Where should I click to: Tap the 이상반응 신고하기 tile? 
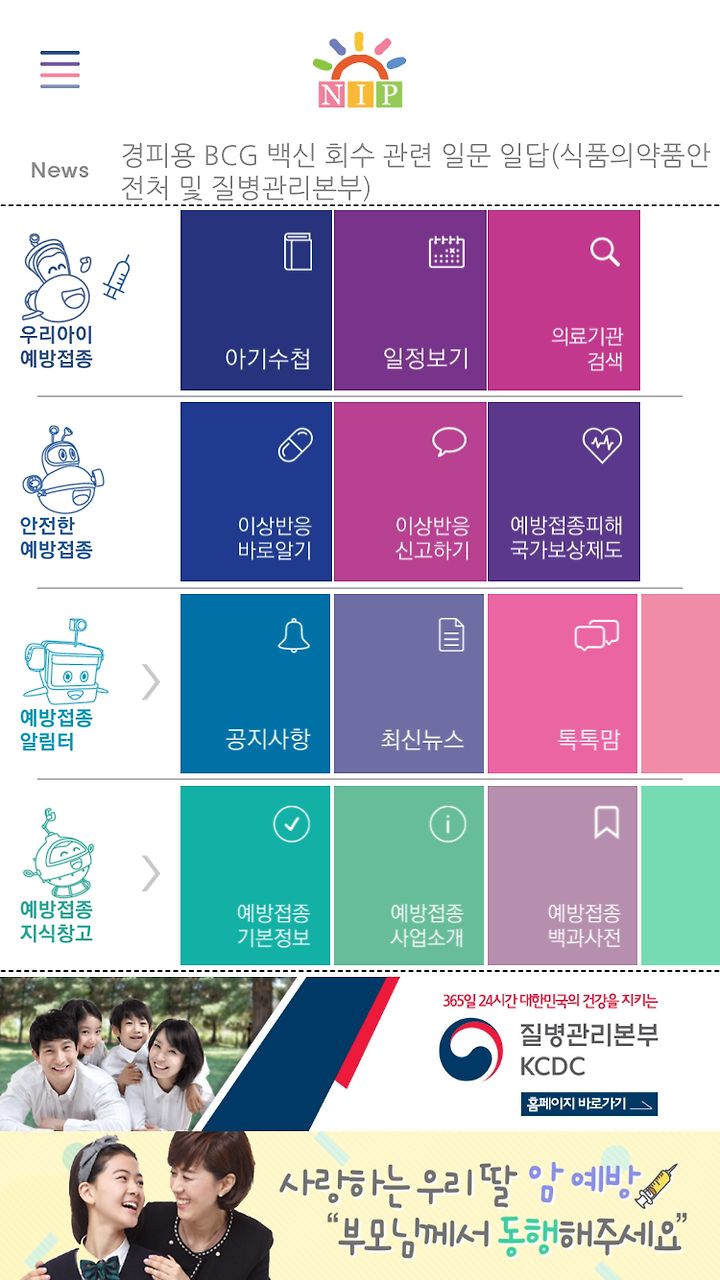click(x=410, y=492)
